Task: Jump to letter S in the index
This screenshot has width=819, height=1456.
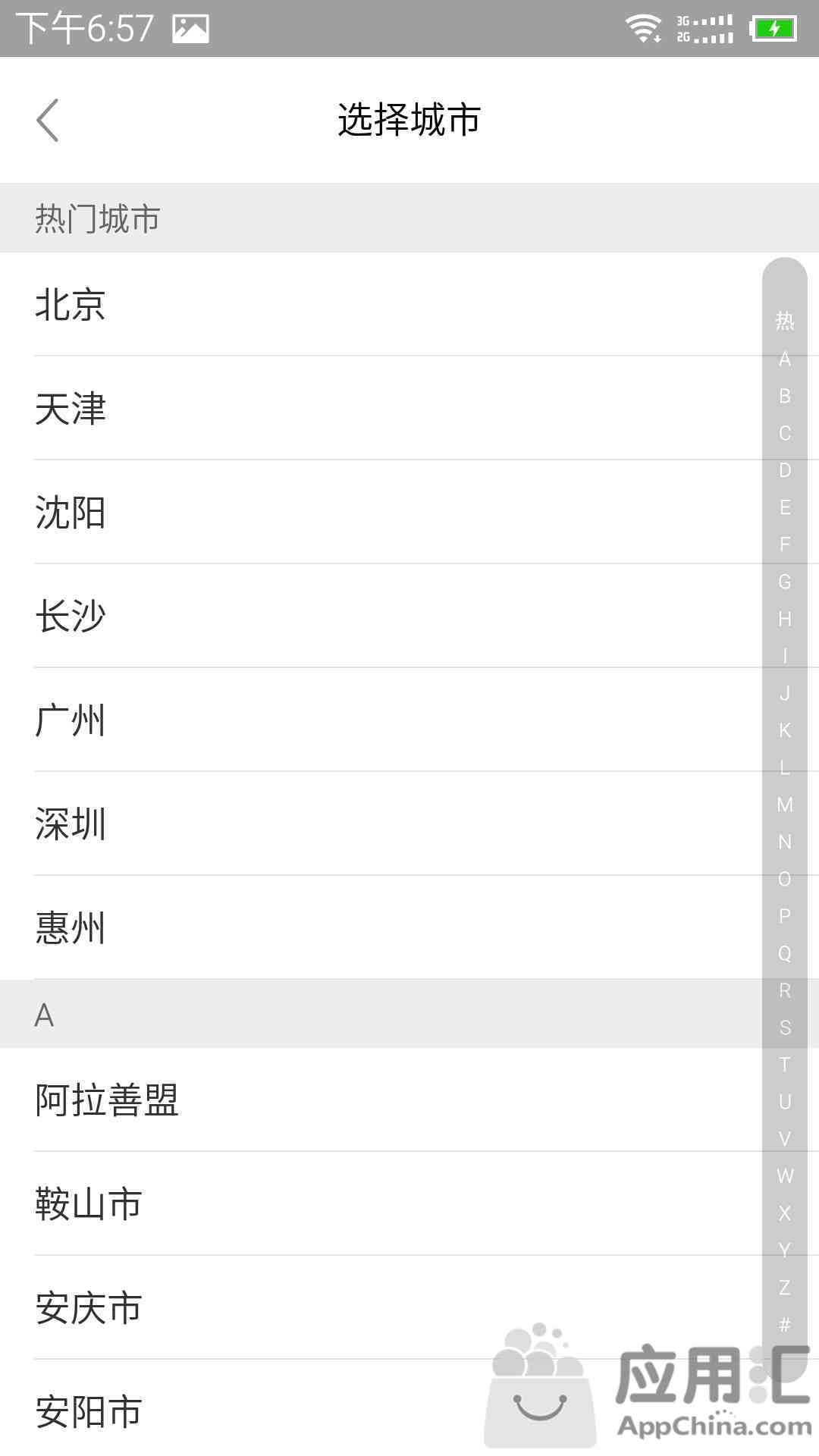Action: pyautogui.click(x=785, y=1028)
